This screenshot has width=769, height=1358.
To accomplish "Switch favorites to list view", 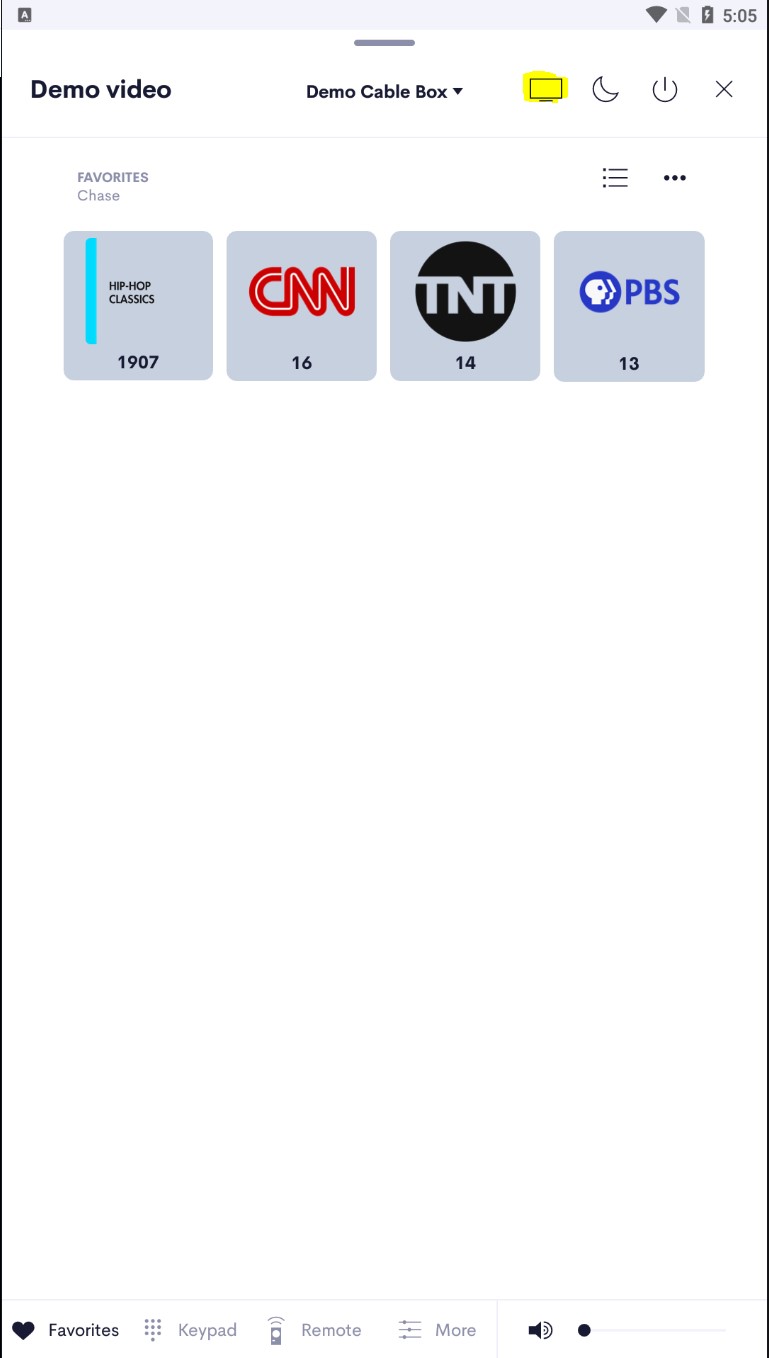I will (615, 178).
